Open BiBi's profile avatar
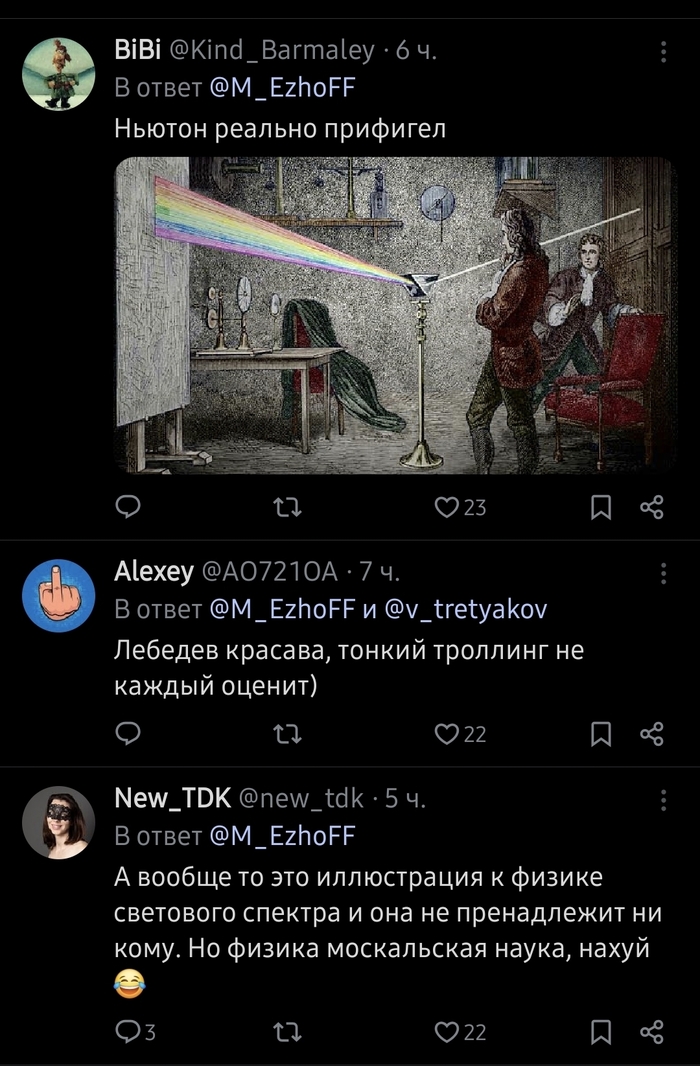Viewport: 700px width, 1066px height. click(58, 74)
